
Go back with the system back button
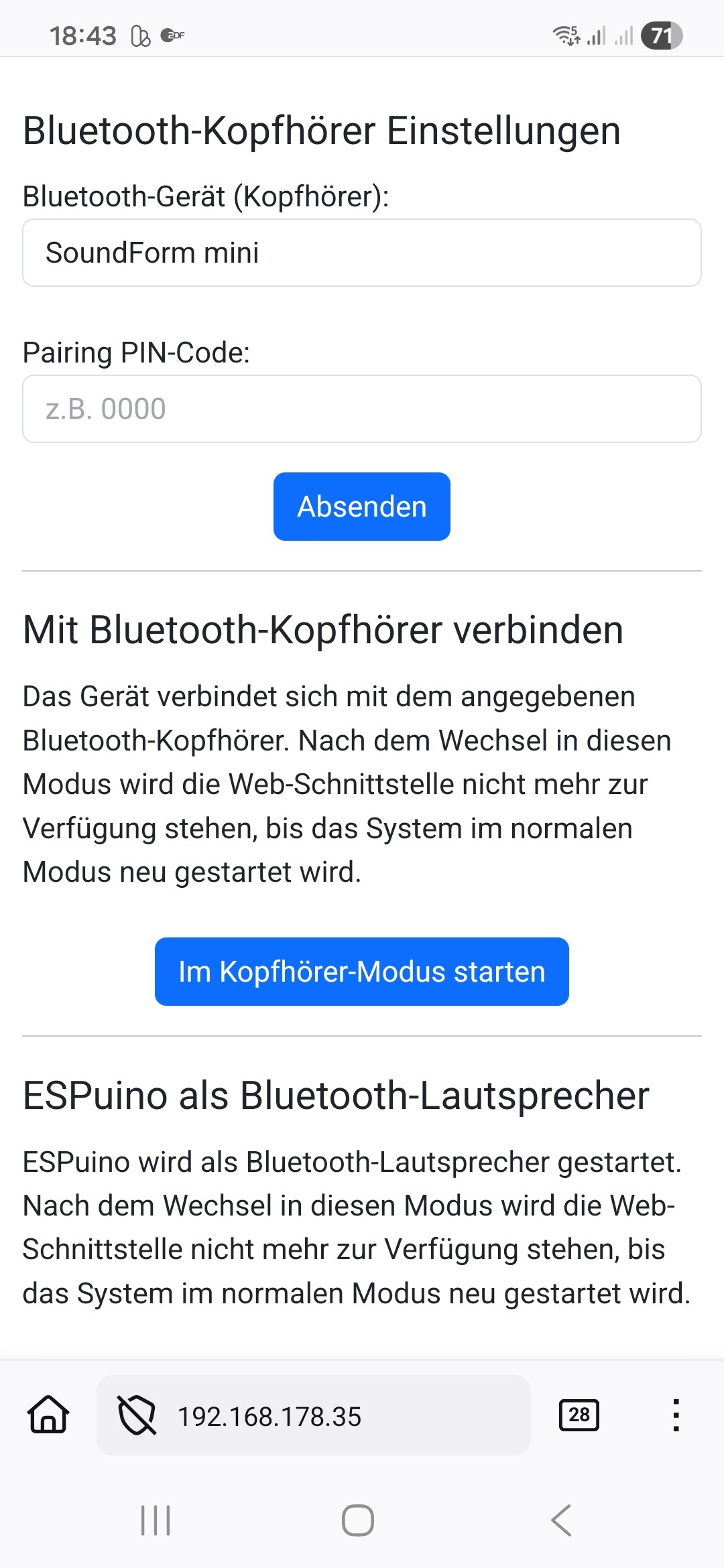pos(562,1520)
